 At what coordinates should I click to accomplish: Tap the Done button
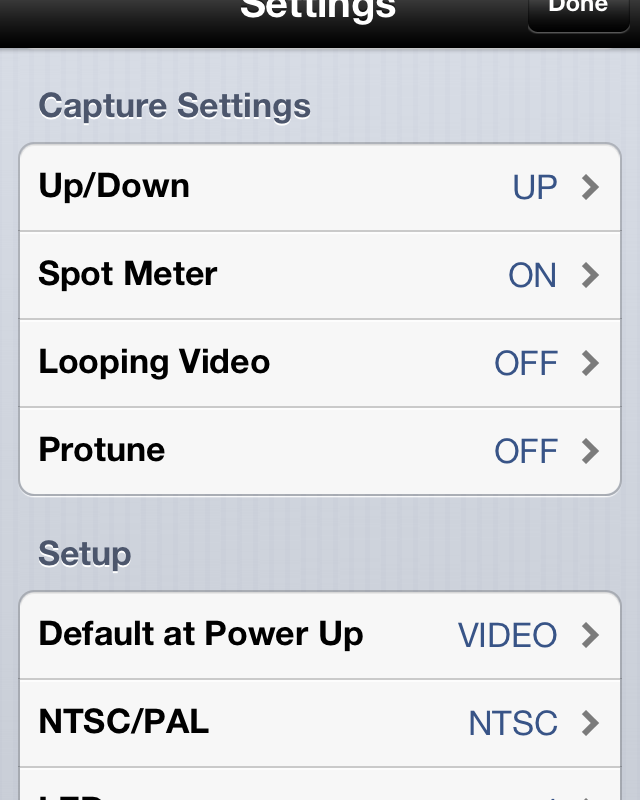(x=579, y=12)
